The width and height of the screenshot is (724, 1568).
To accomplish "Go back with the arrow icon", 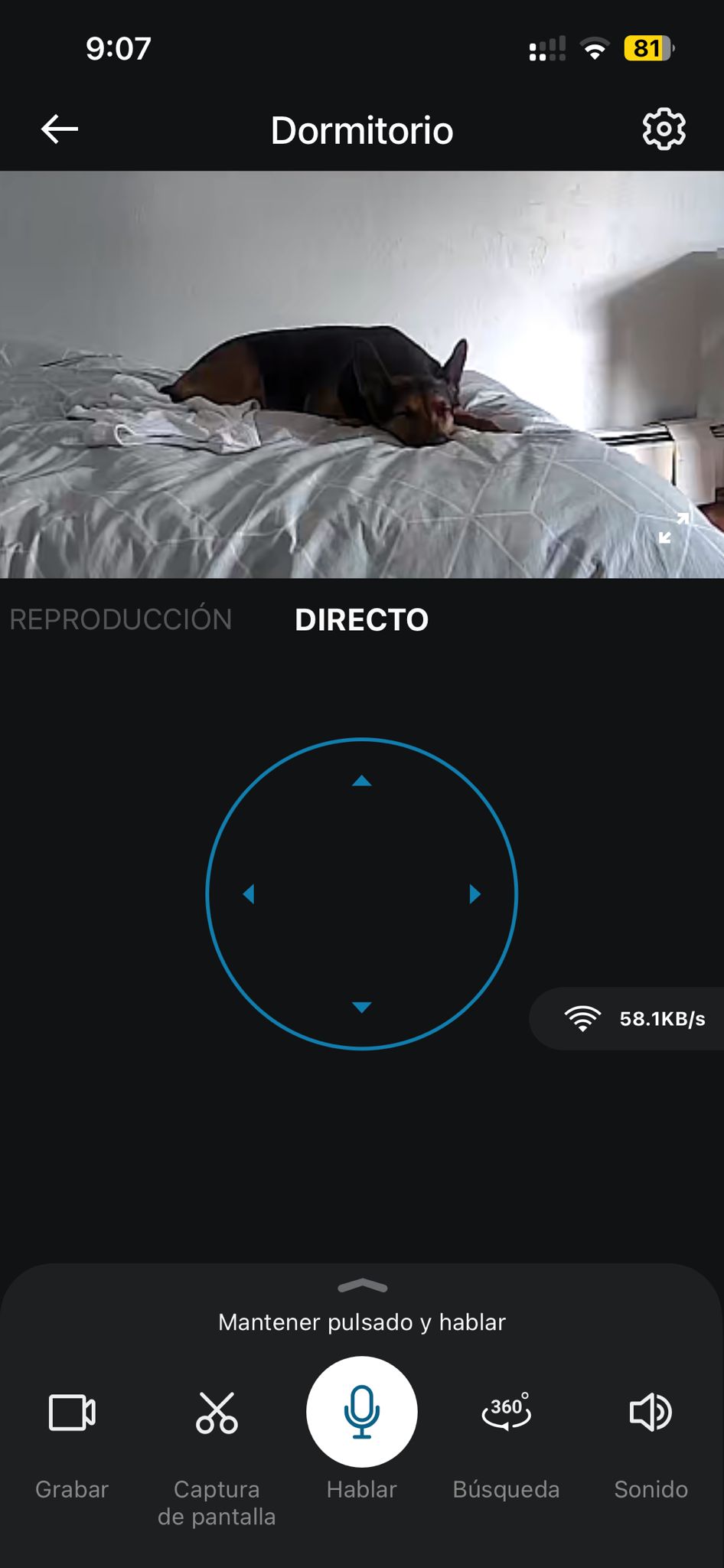I will [x=60, y=129].
